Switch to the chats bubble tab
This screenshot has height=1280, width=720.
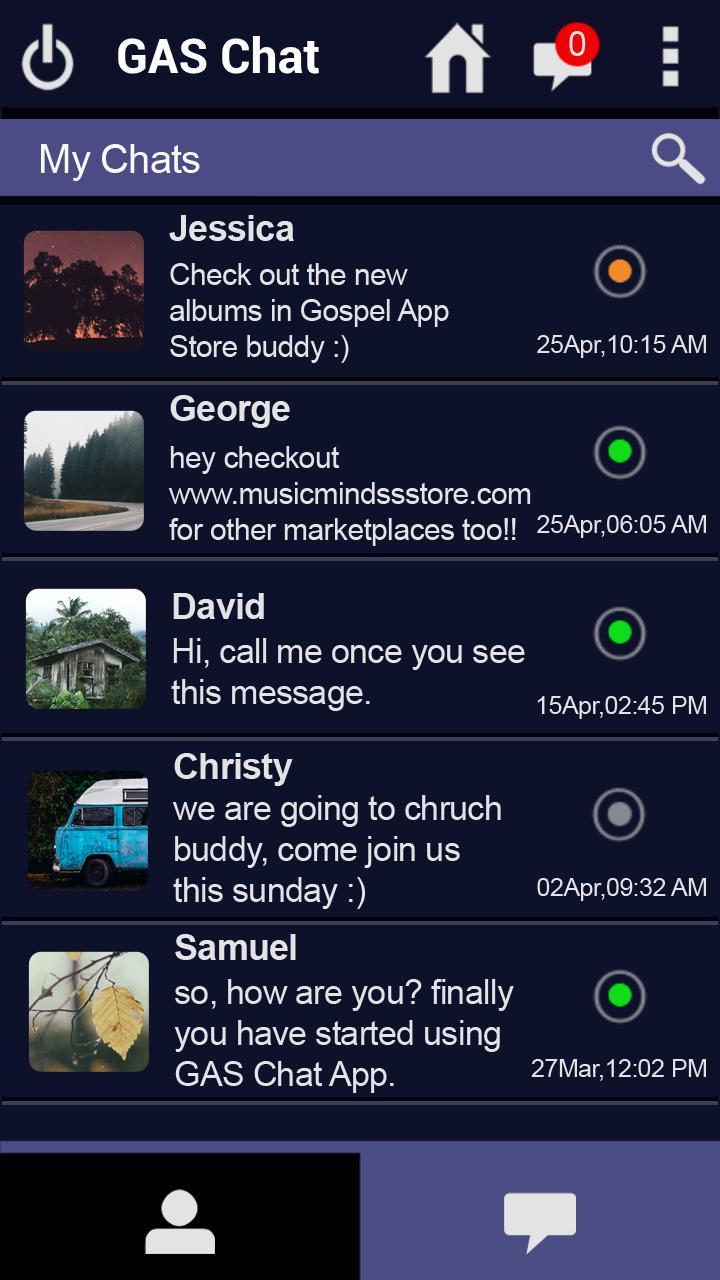click(x=540, y=1220)
